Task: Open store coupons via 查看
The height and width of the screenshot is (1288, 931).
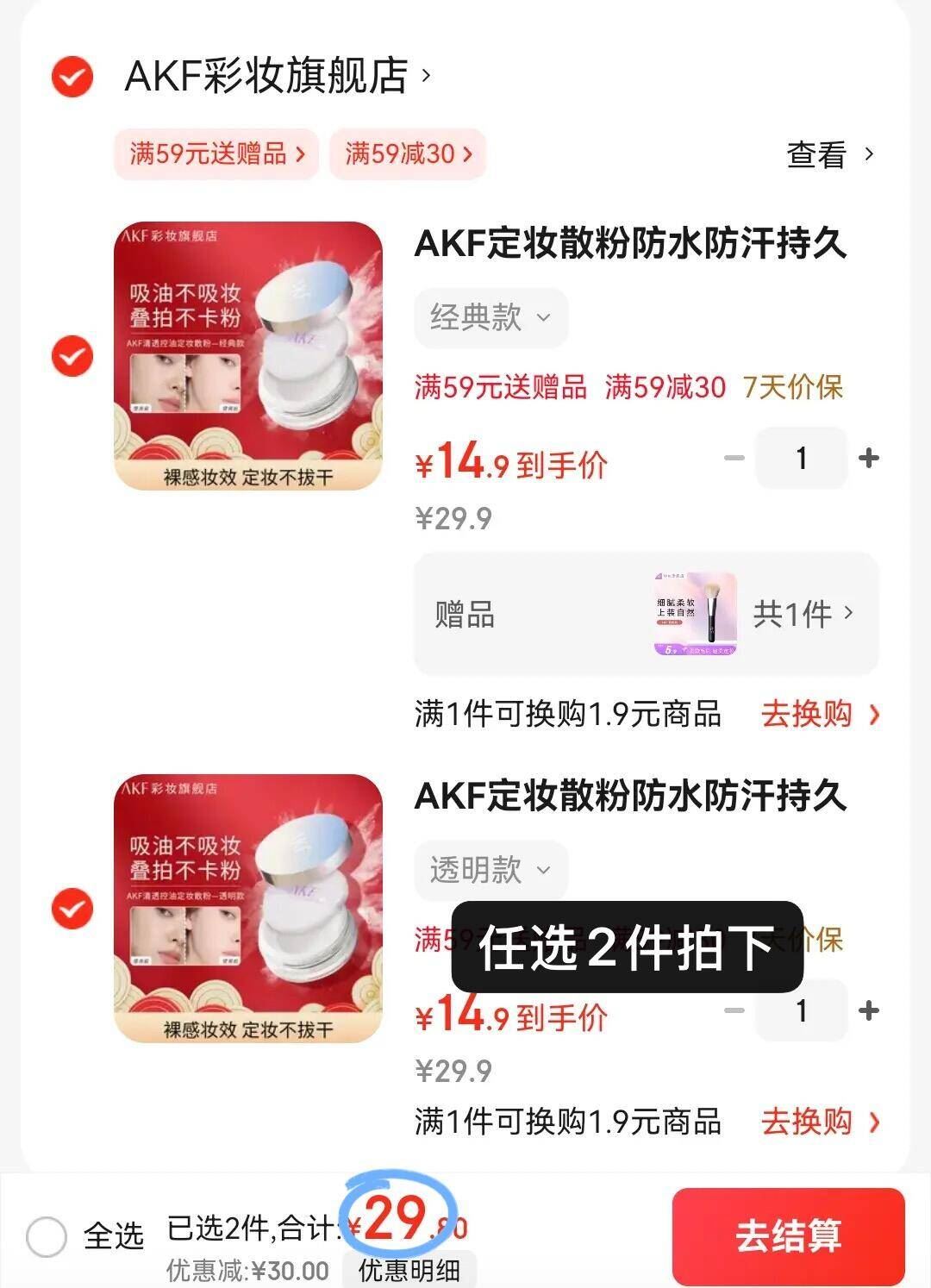Action: pyautogui.click(x=828, y=153)
